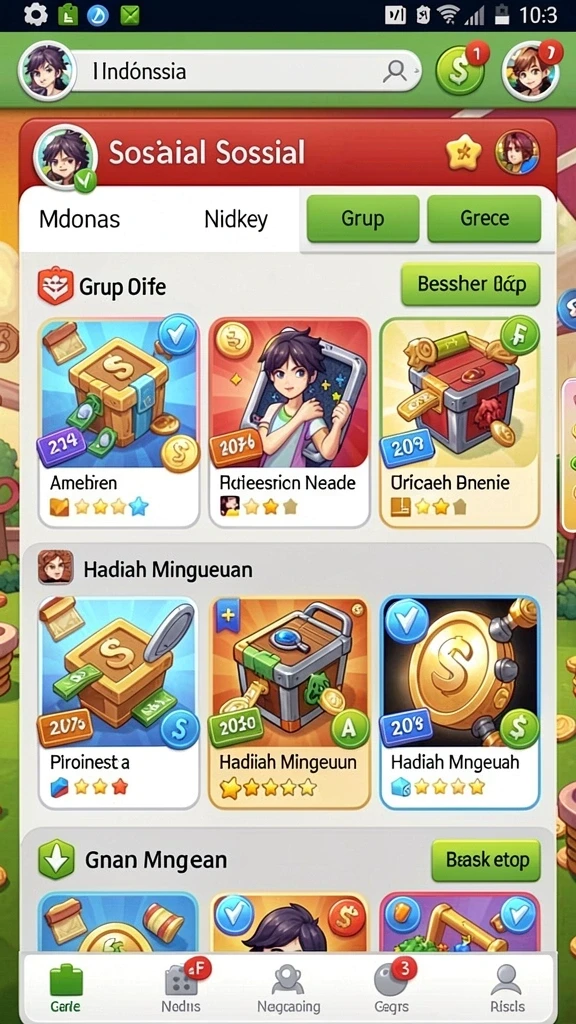Select the Grup button
This screenshot has width=576, height=1024.
pyautogui.click(x=363, y=218)
